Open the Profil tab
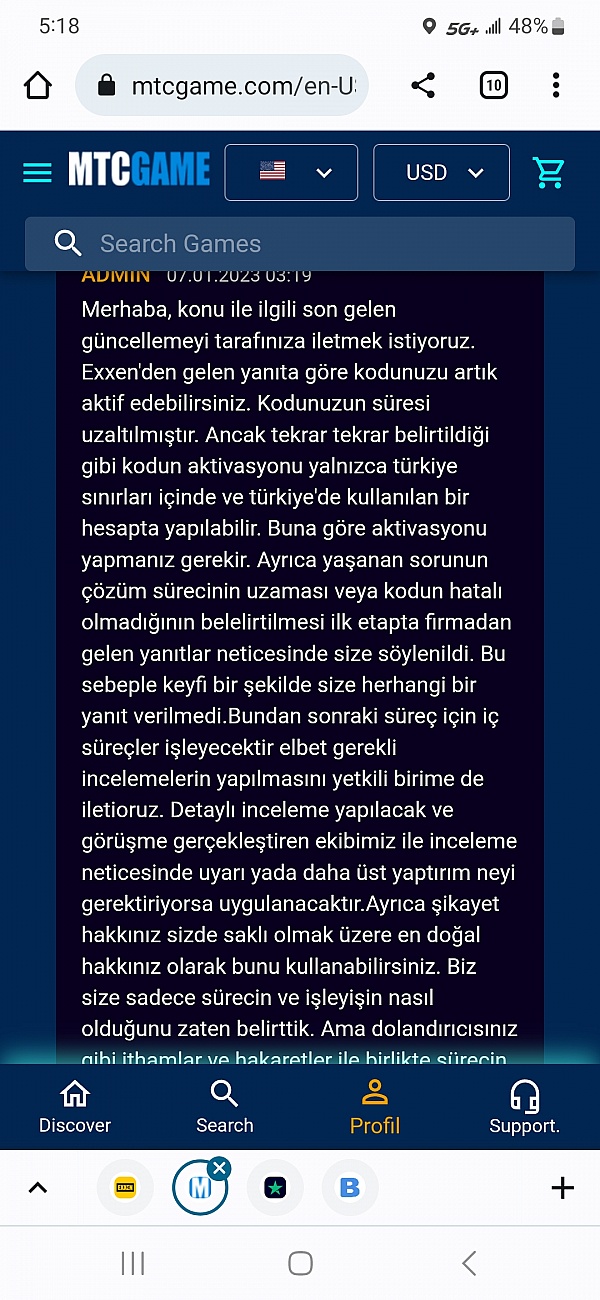 point(375,1107)
